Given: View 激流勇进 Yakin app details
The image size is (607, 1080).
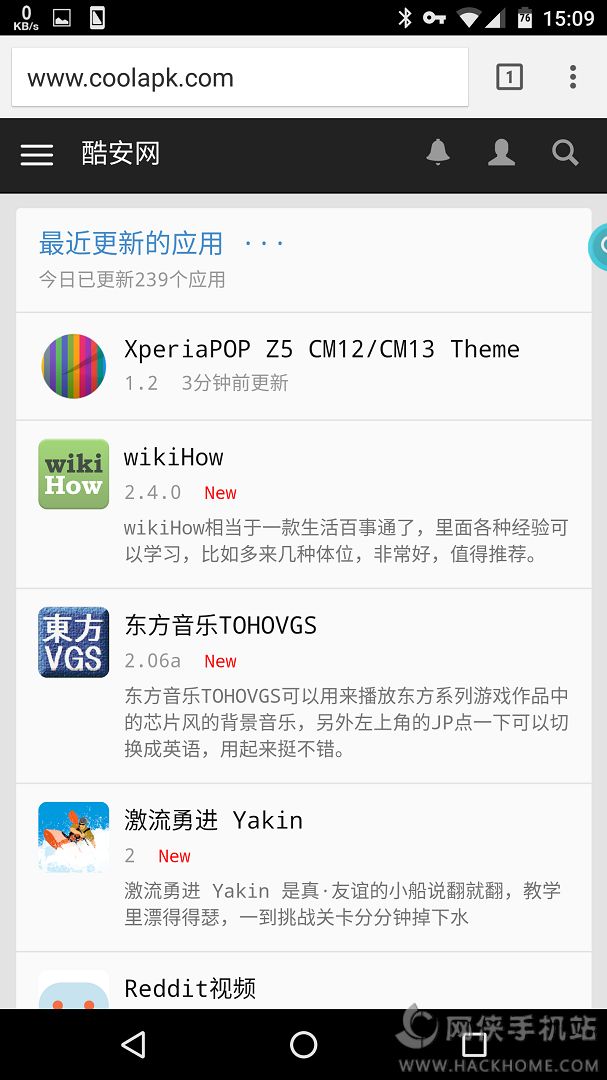Looking at the screenshot, I should click(213, 821).
